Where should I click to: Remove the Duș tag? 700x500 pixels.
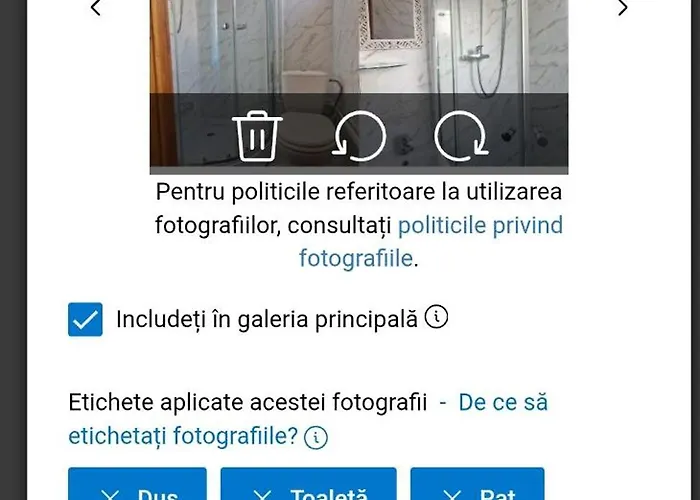pos(111,493)
